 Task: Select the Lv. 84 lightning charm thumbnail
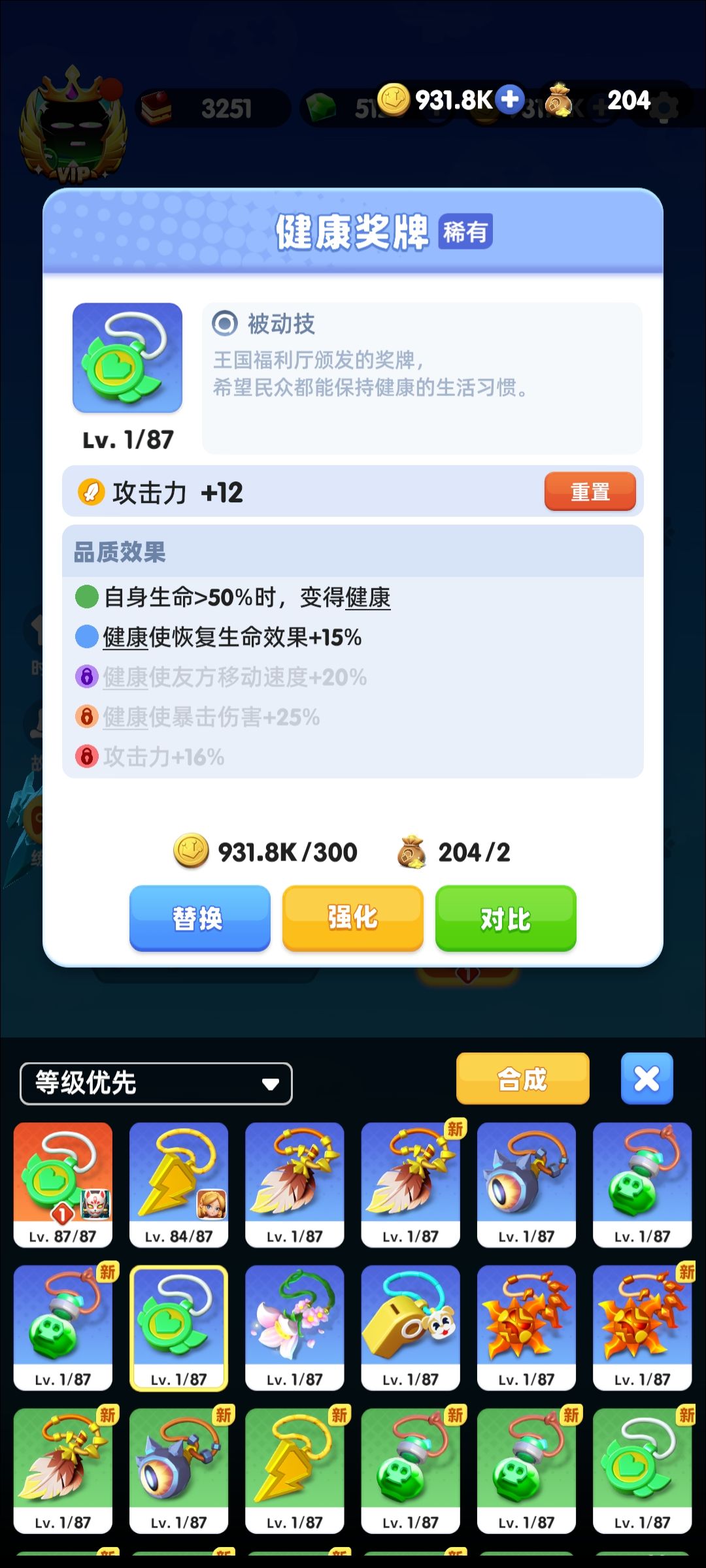click(x=178, y=1183)
